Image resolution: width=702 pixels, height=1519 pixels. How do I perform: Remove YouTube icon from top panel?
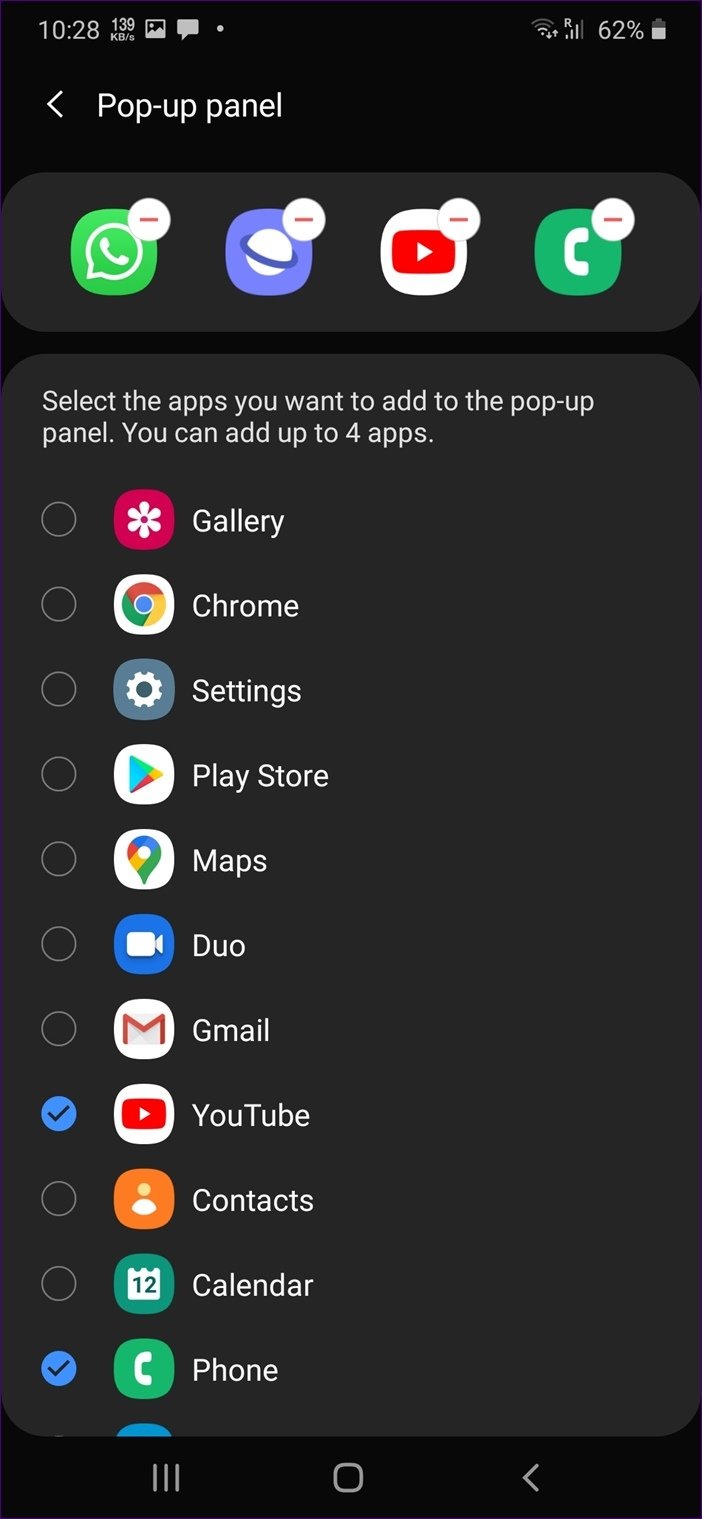(x=459, y=217)
